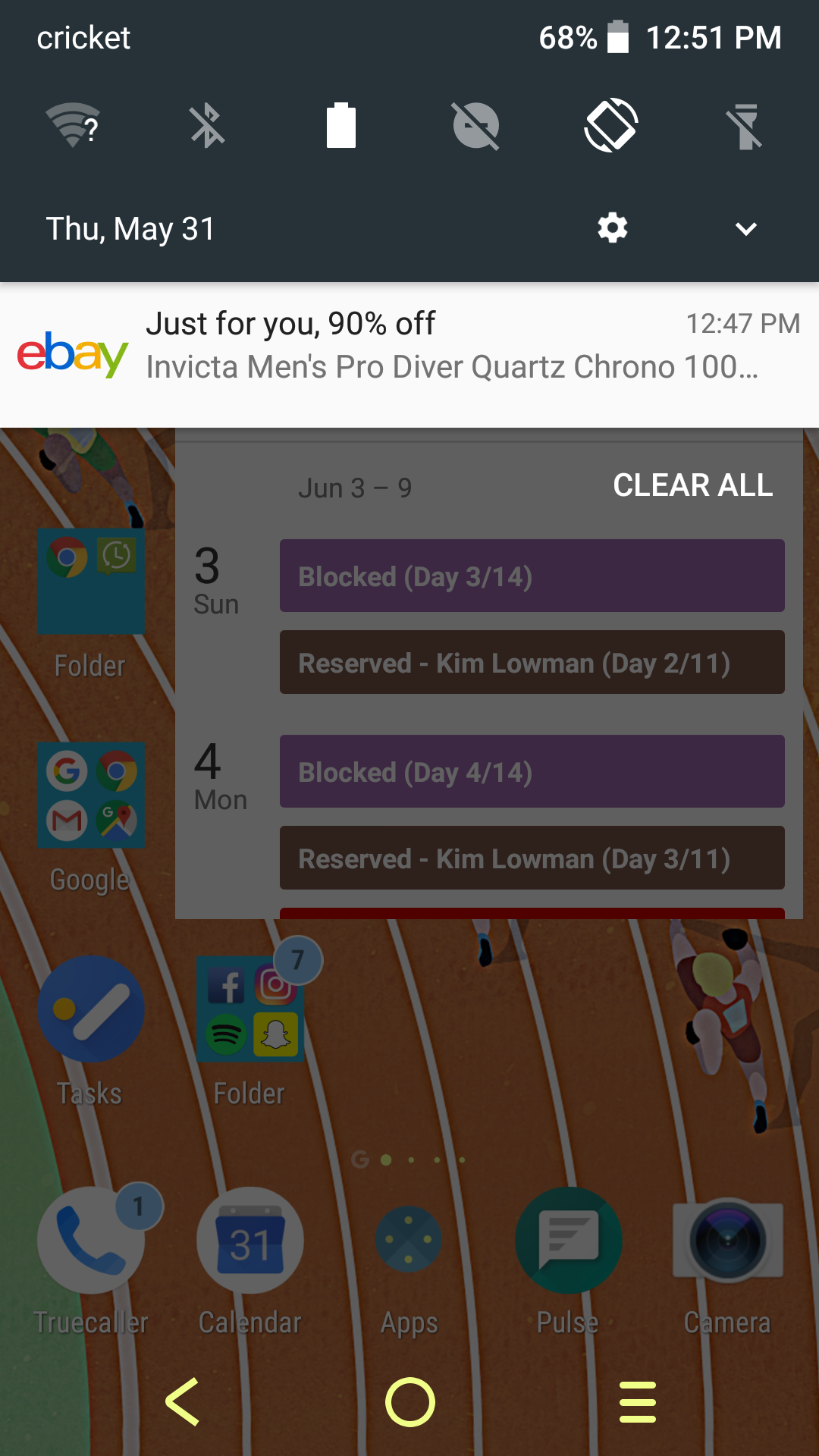Toggle auto-rotate quick setting
Viewport: 819px width, 1456px height.
tap(610, 126)
